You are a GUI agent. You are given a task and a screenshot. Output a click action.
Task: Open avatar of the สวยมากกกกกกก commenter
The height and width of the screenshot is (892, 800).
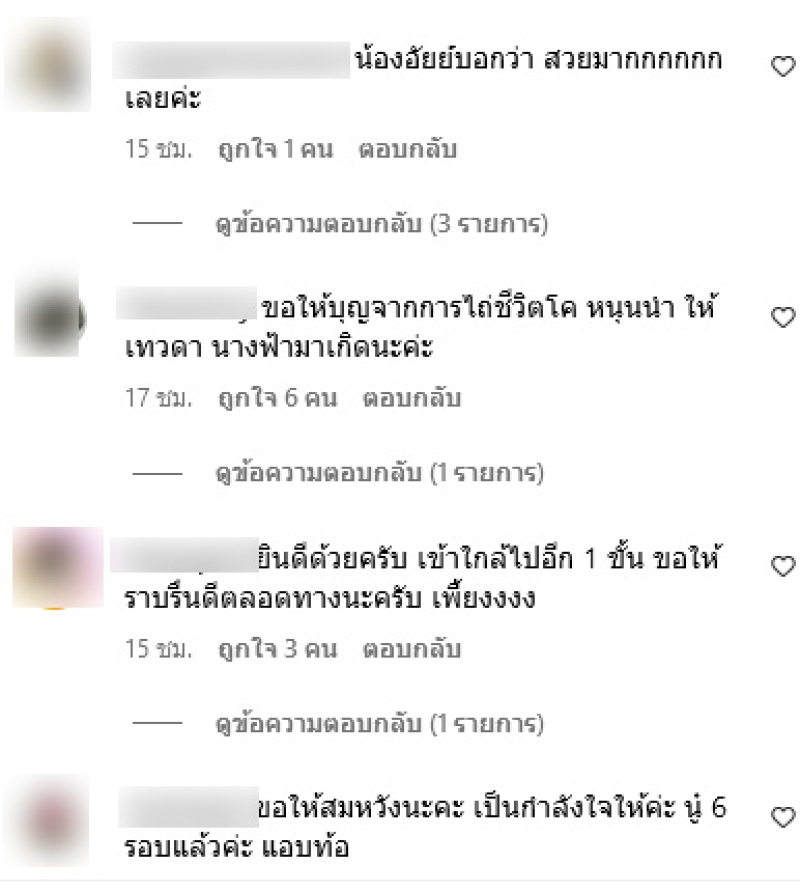click(x=48, y=66)
